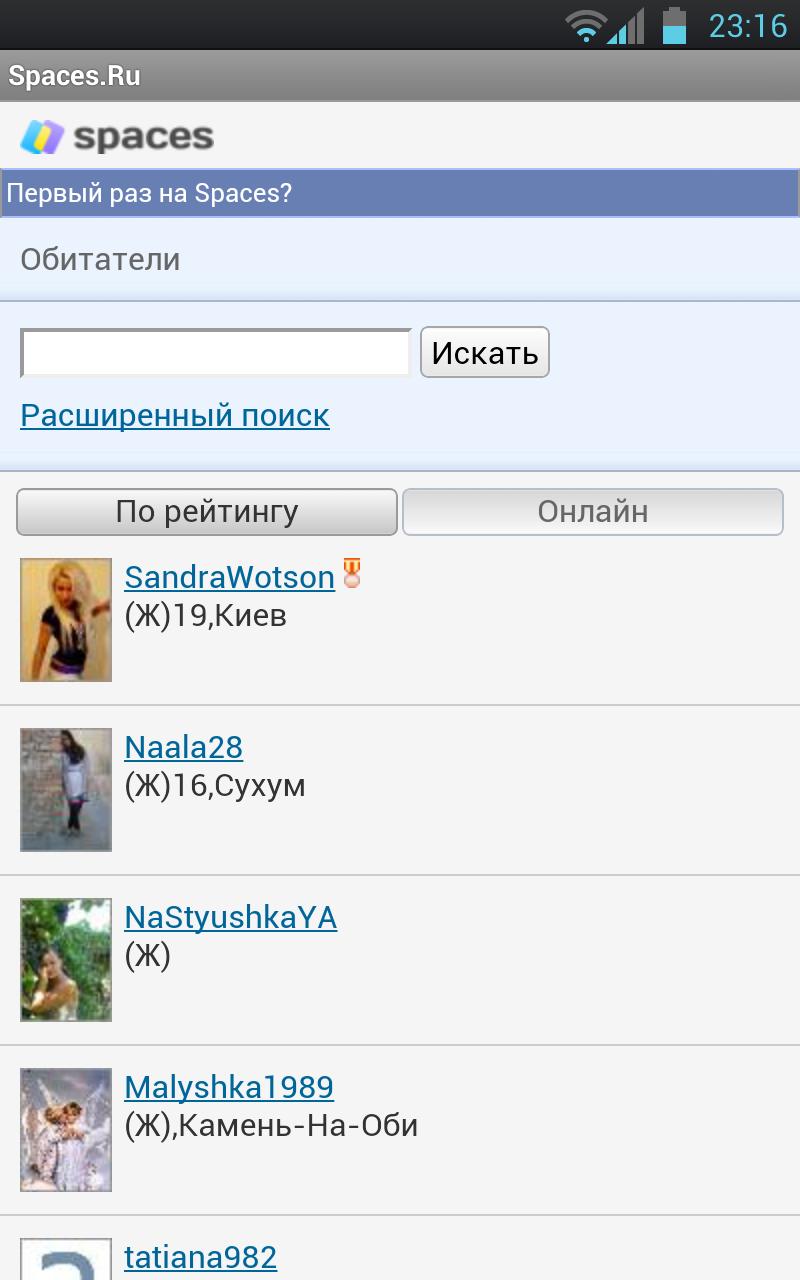This screenshot has width=800, height=1280.
Task: Tap SandraWotson's avatar photo
Action: coord(66,620)
